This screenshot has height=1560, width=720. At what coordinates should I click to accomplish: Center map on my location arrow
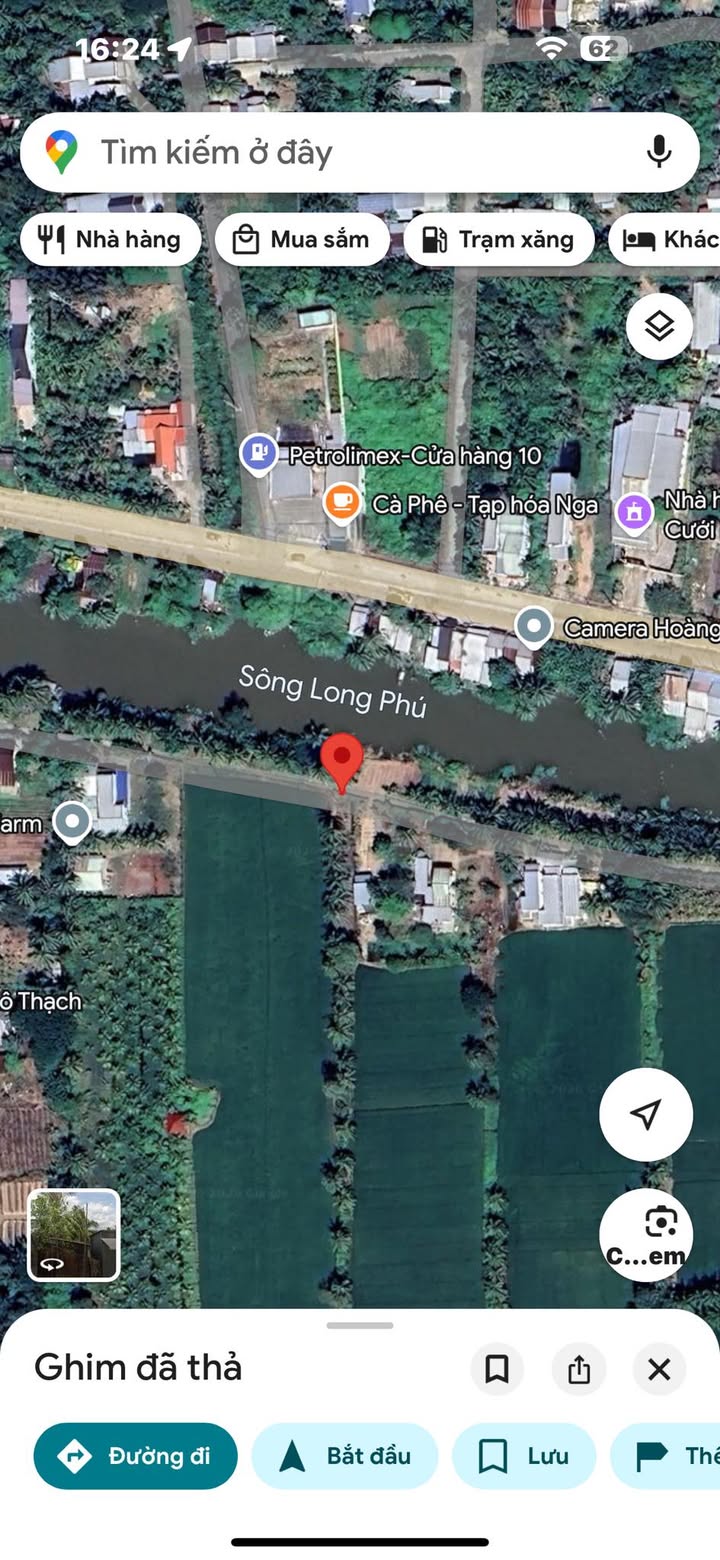click(646, 1114)
